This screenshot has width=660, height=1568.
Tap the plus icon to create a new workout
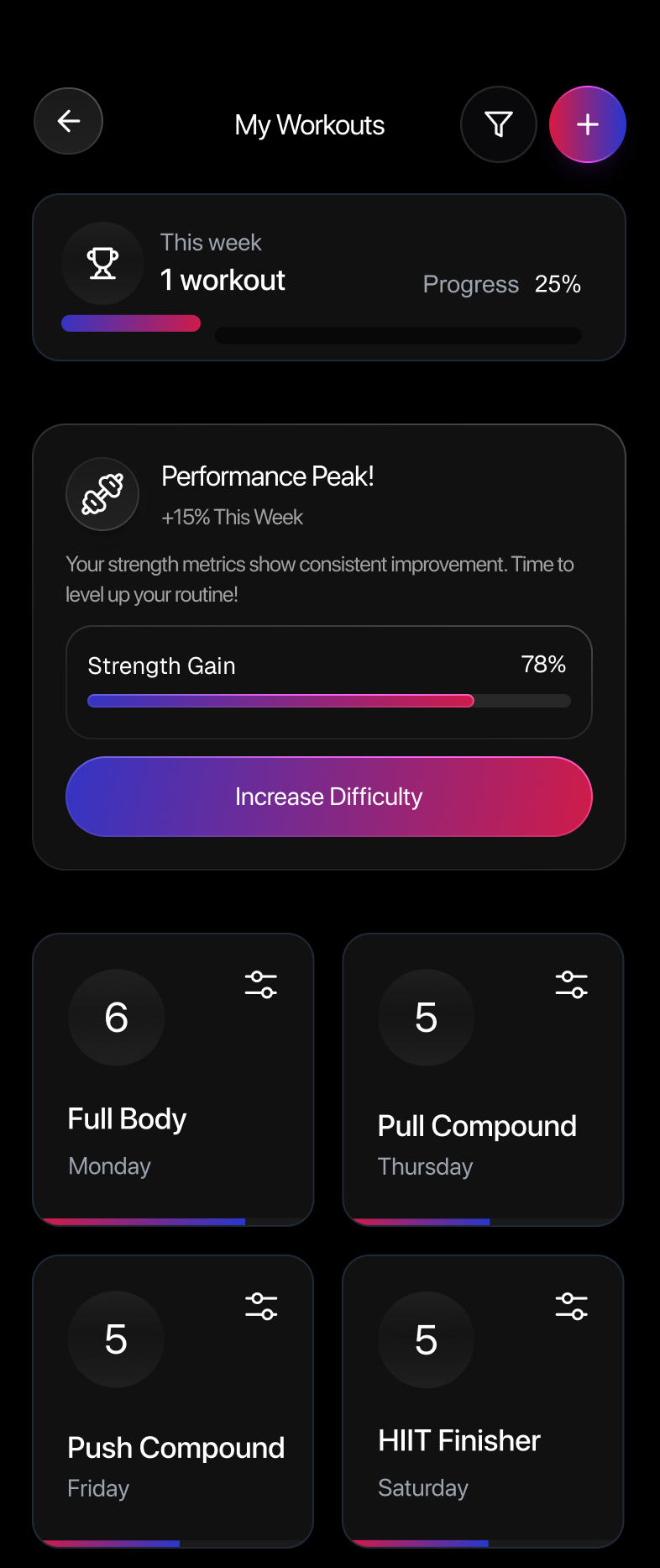click(x=588, y=124)
